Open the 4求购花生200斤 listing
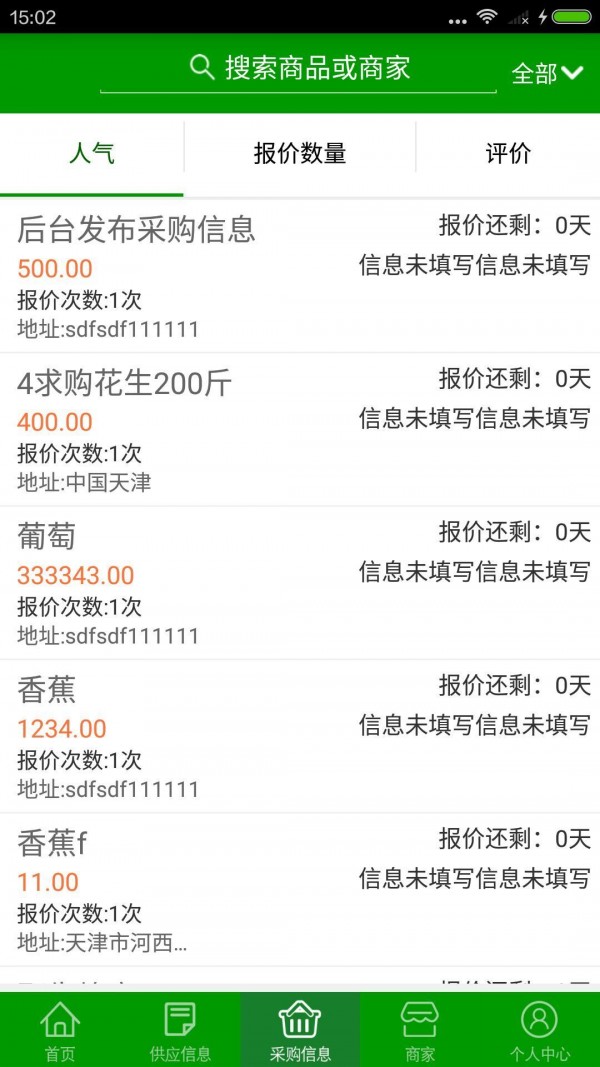This screenshot has height=1067, width=600. pyautogui.click(x=300, y=430)
